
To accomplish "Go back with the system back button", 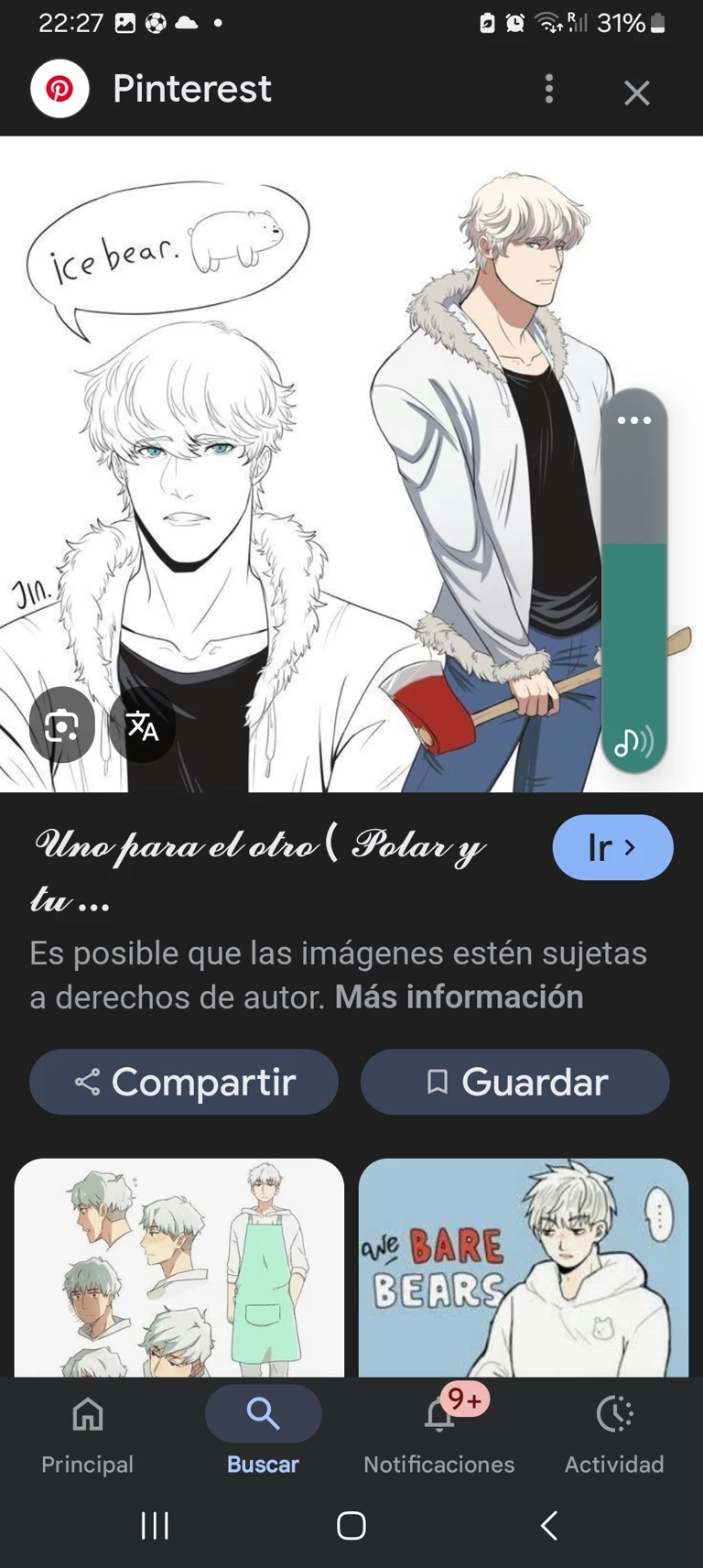I will point(548,1526).
